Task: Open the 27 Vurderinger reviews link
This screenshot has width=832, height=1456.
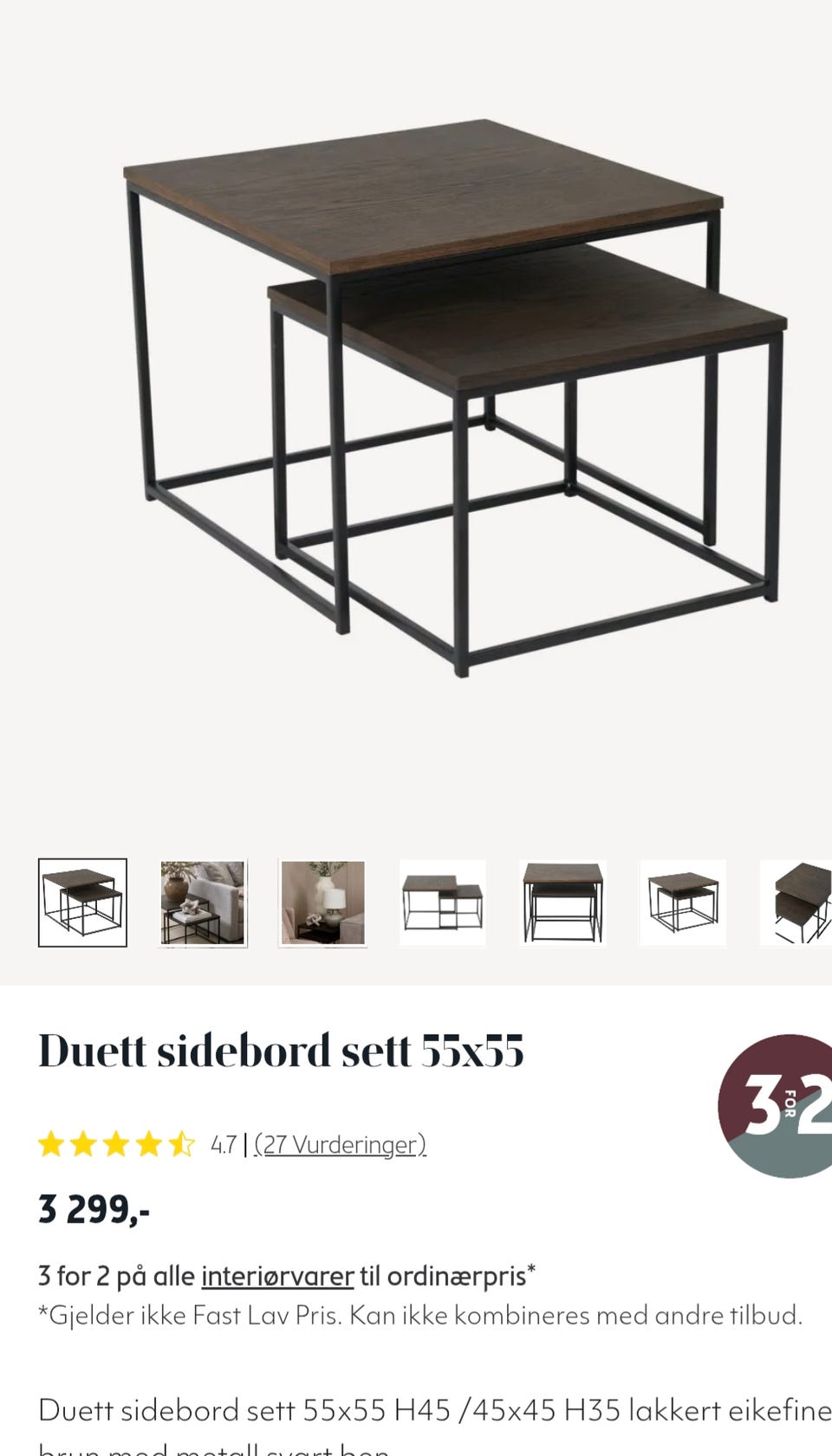Action: click(x=340, y=1145)
